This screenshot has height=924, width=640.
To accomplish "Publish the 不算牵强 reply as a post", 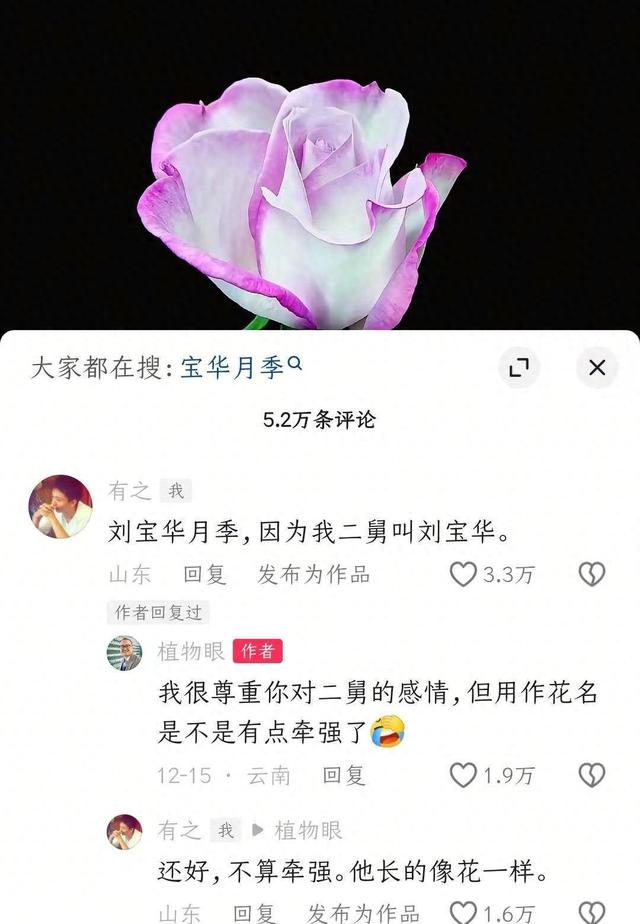I will point(363,912).
